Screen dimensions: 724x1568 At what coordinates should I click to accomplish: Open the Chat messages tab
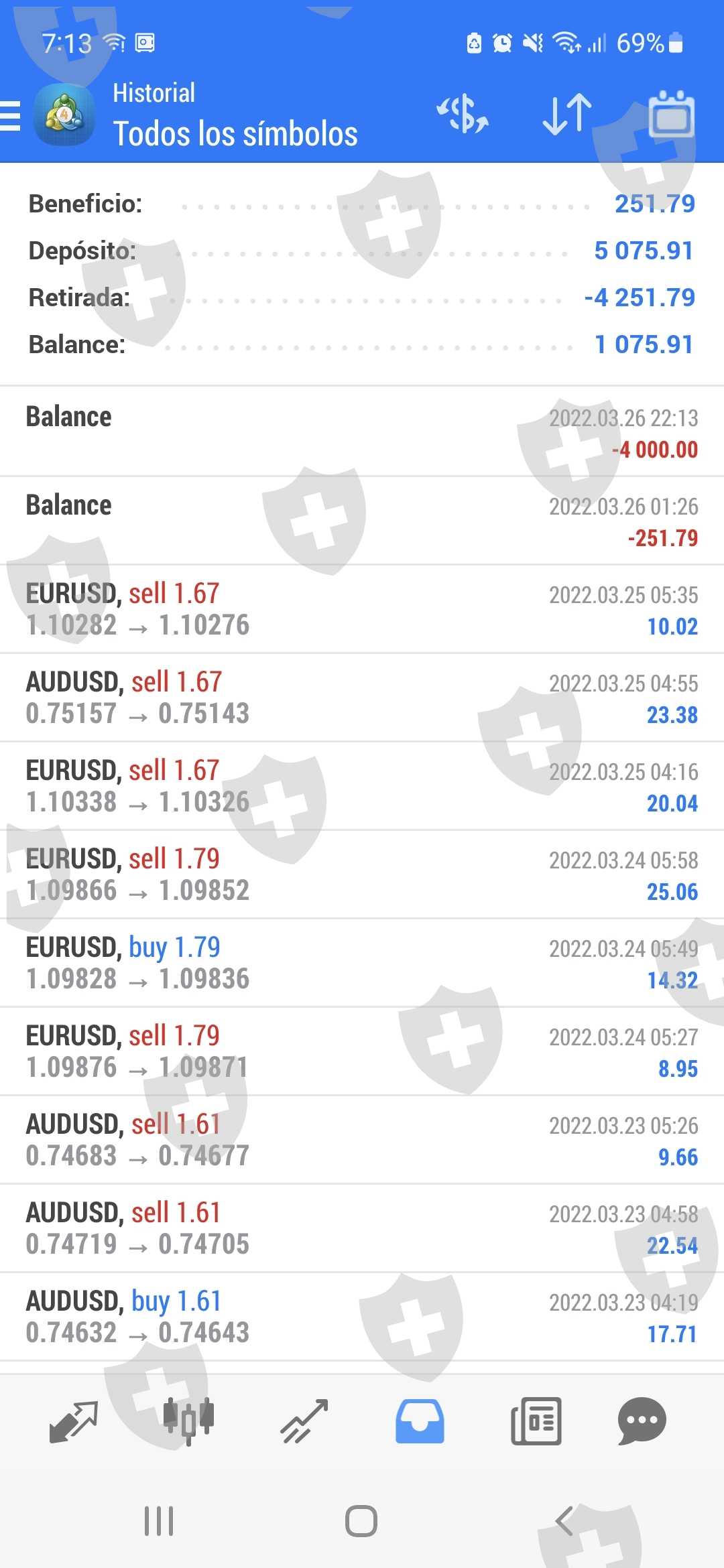pos(642,1421)
